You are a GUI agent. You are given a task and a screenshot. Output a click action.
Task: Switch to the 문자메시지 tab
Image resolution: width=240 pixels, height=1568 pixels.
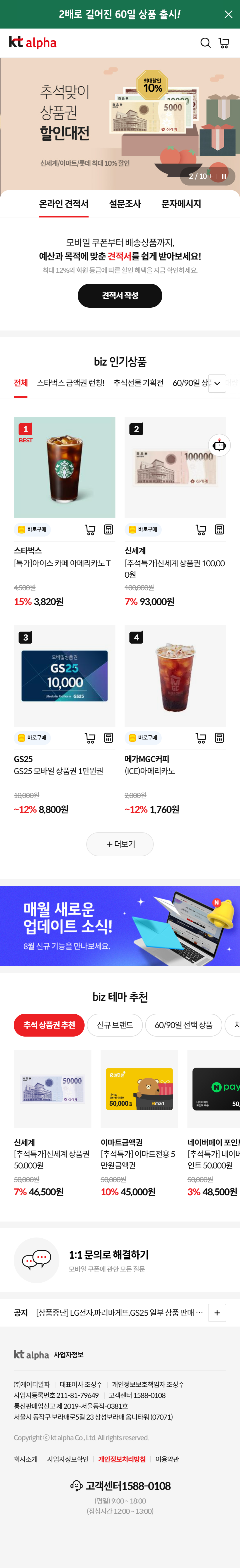(x=181, y=204)
